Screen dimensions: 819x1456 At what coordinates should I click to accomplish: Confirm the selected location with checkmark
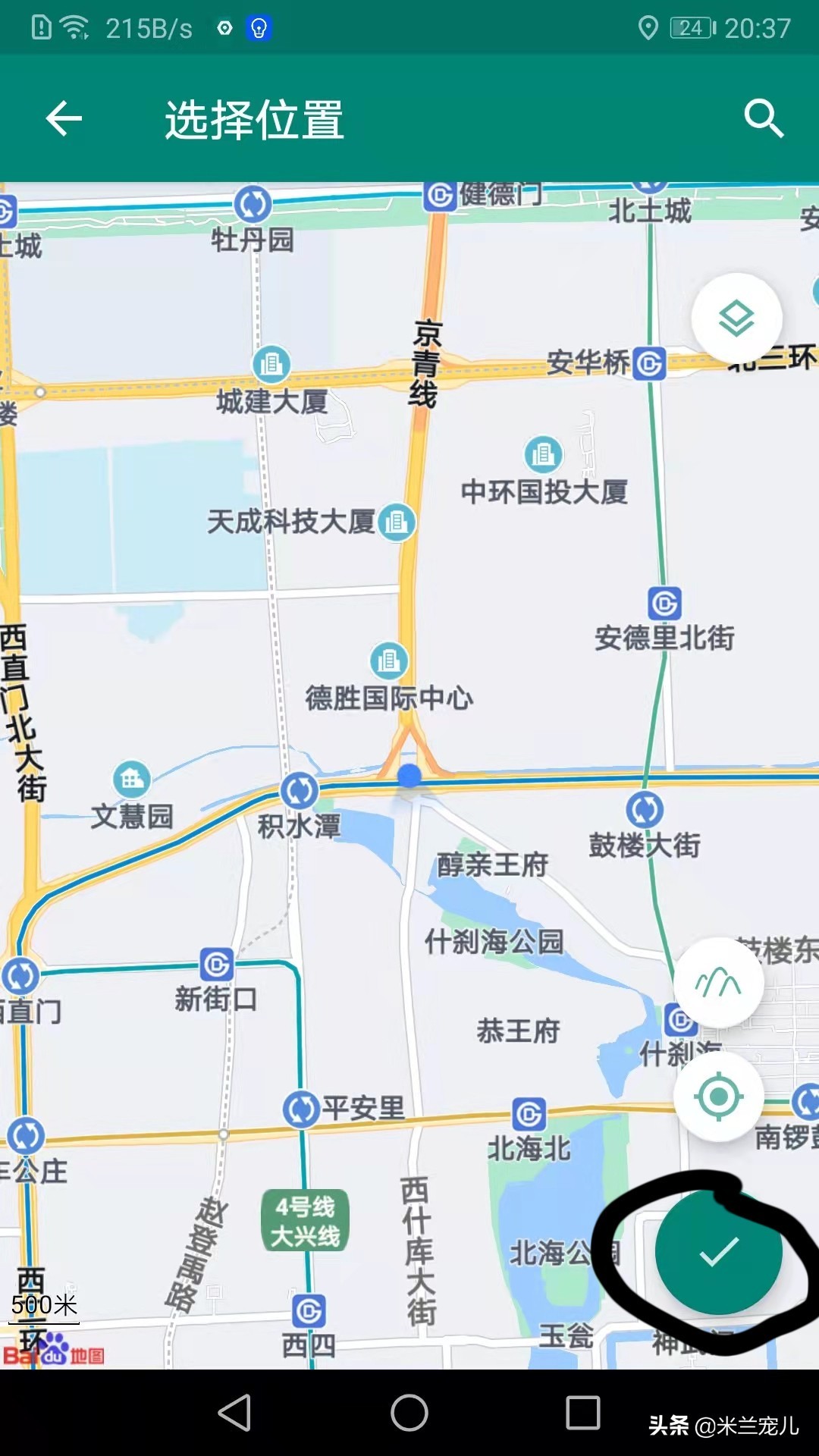coord(718,1252)
